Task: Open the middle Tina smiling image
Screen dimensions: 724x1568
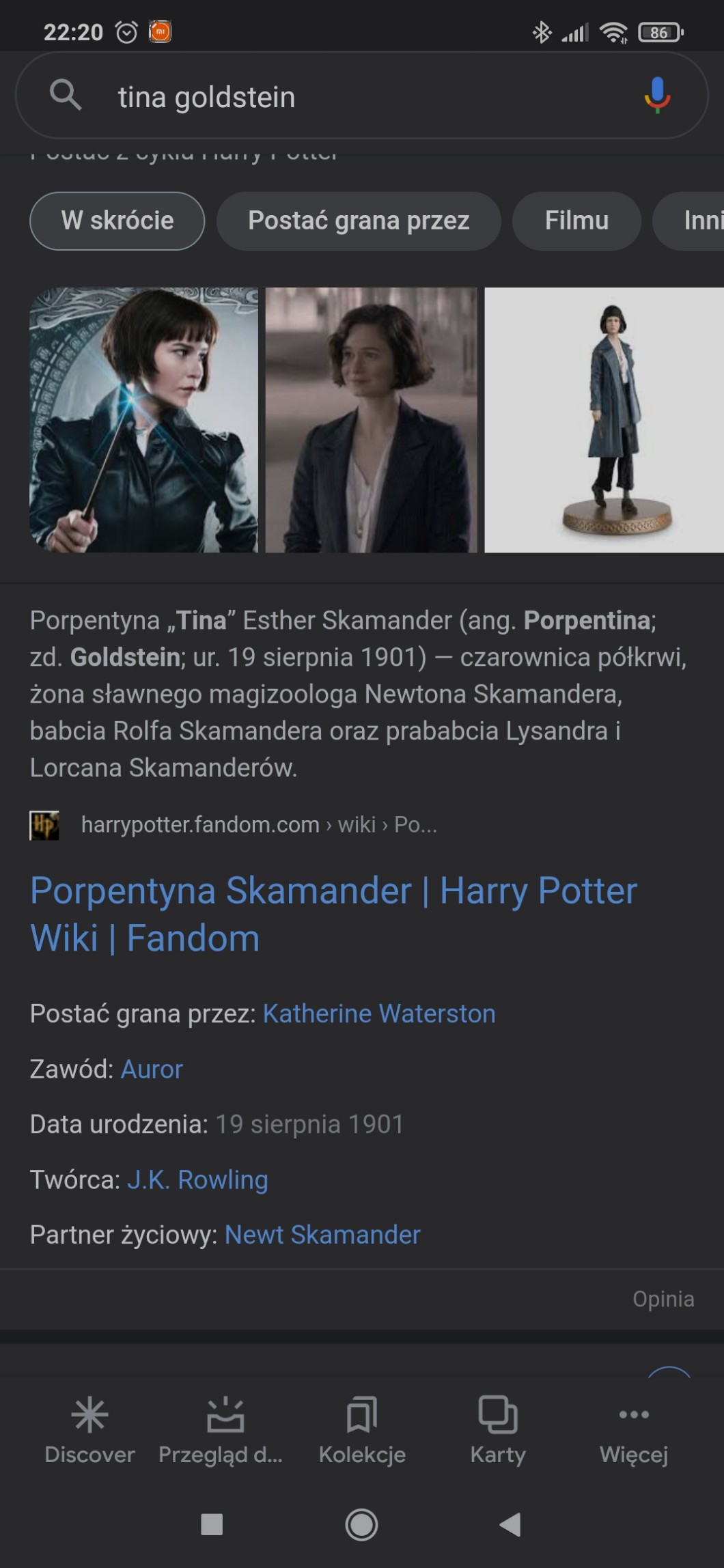Action: coord(371,420)
